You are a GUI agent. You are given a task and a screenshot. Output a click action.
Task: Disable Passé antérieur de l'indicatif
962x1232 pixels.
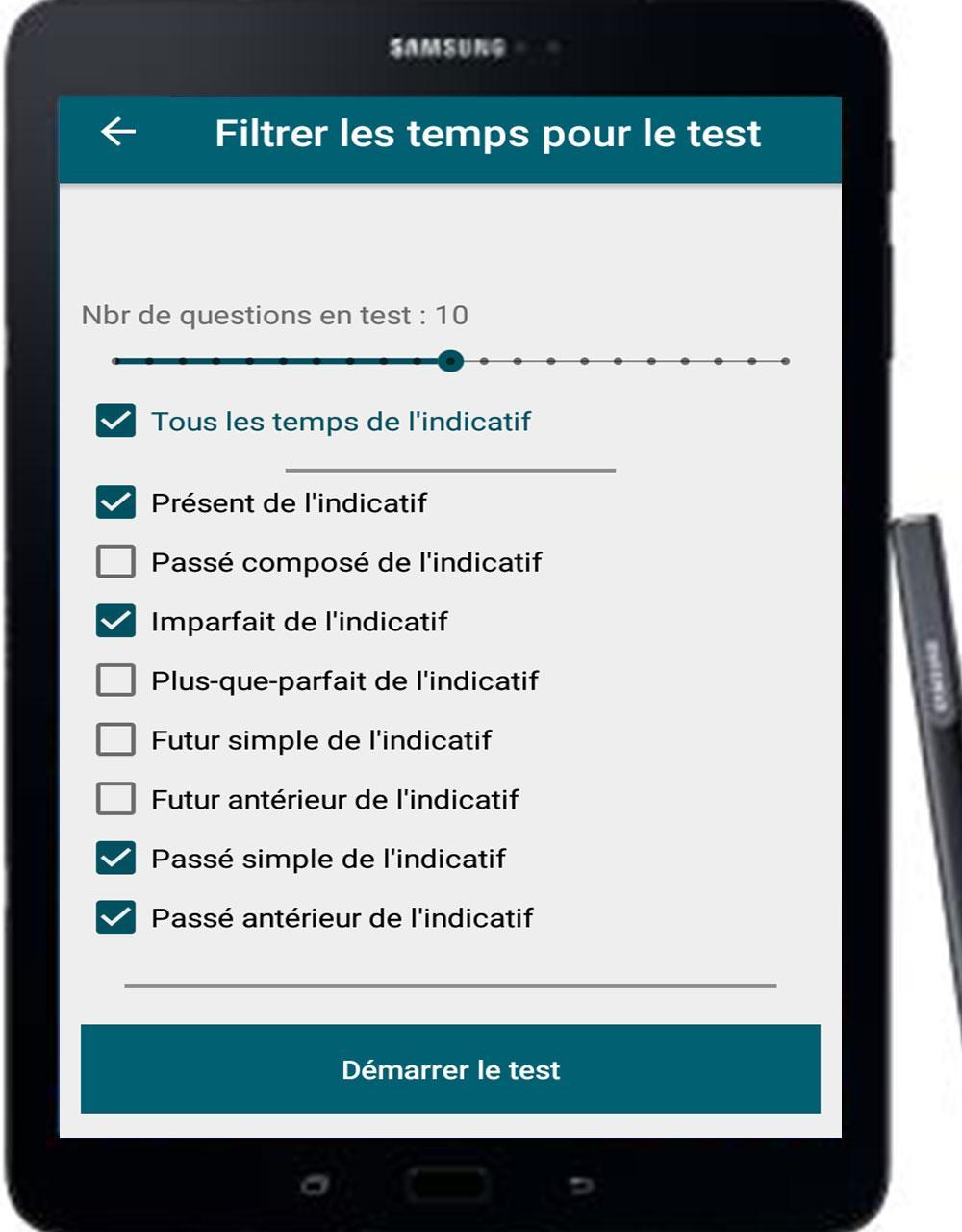coord(115,917)
